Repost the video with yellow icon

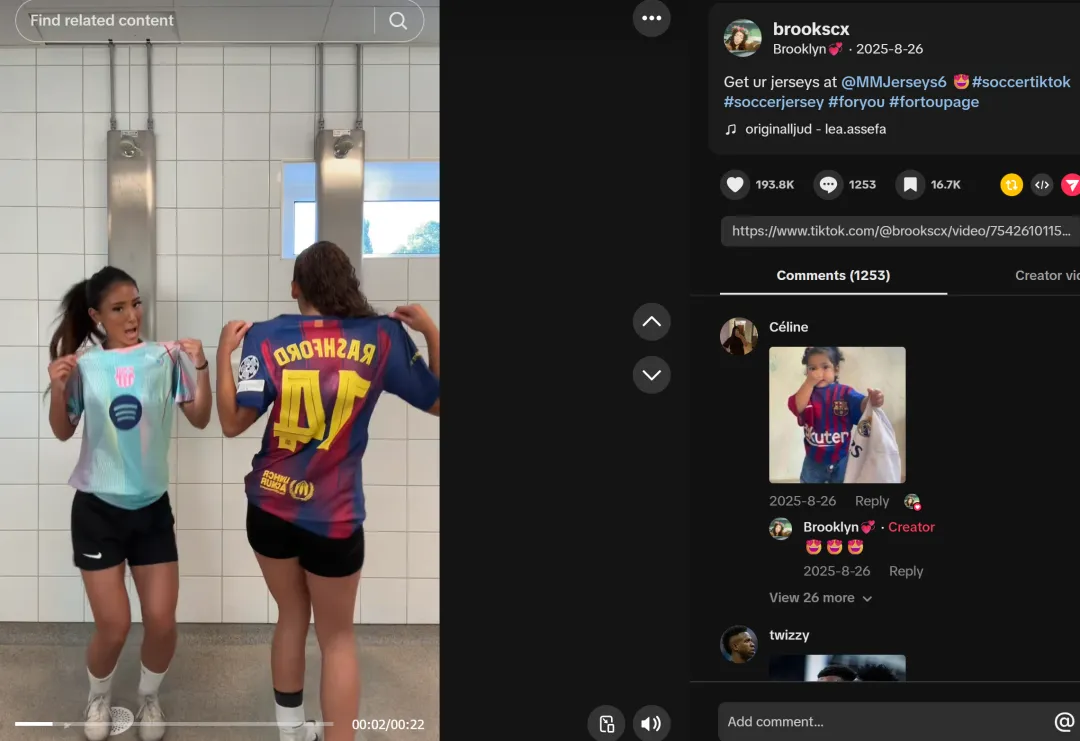(1011, 184)
